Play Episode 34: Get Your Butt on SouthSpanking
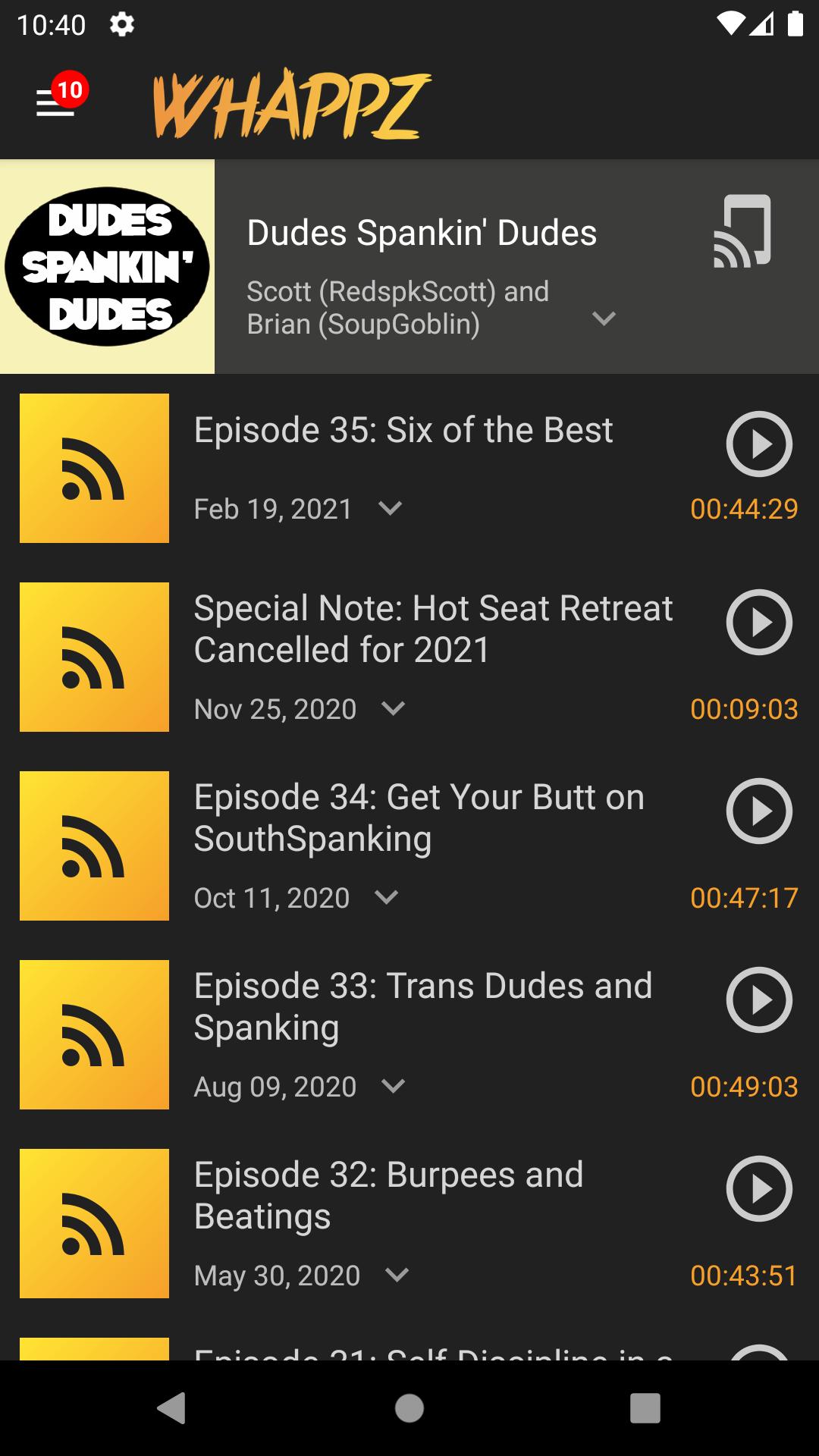 [759, 811]
